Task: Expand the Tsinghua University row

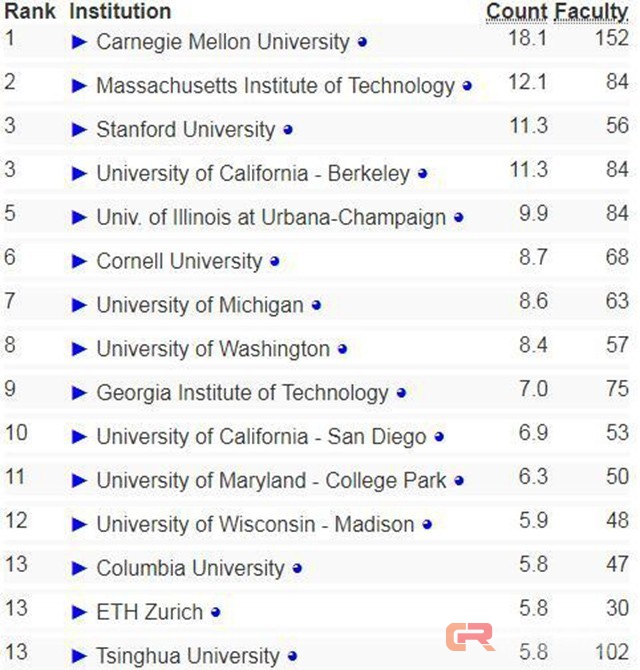Action: [80, 657]
